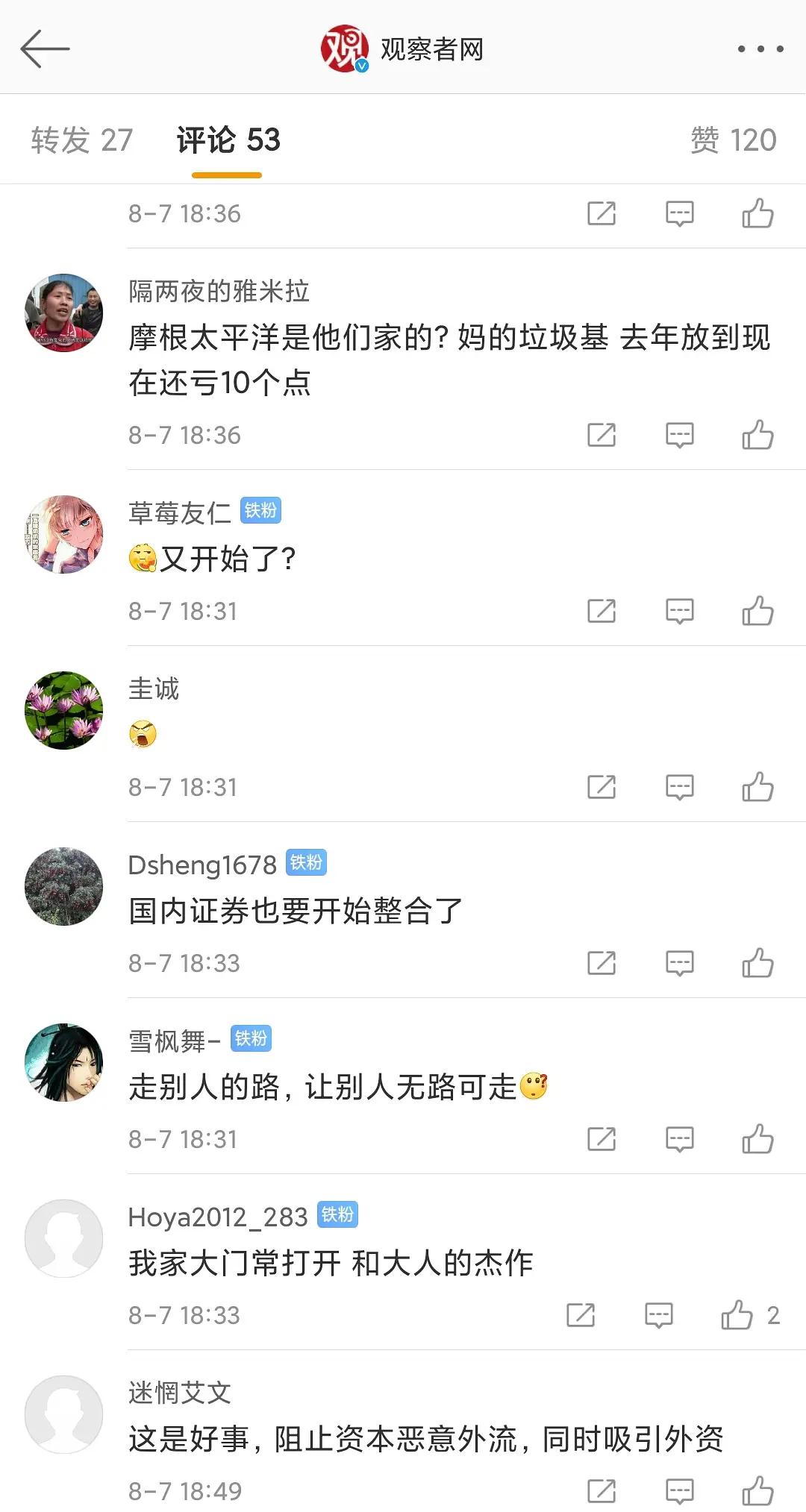Switch to the 赞 120 tab
This screenshot has height=1512, width=806.
[733, 140]
